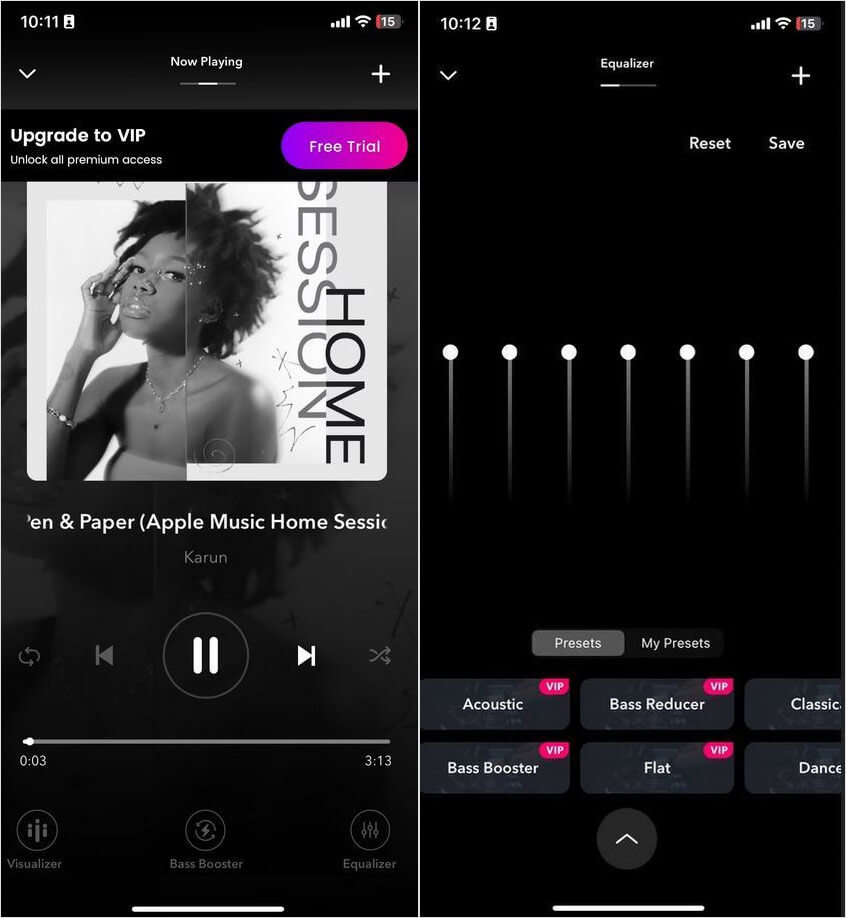Choose the Bass Reducer preset

click(x=657, y=704)
